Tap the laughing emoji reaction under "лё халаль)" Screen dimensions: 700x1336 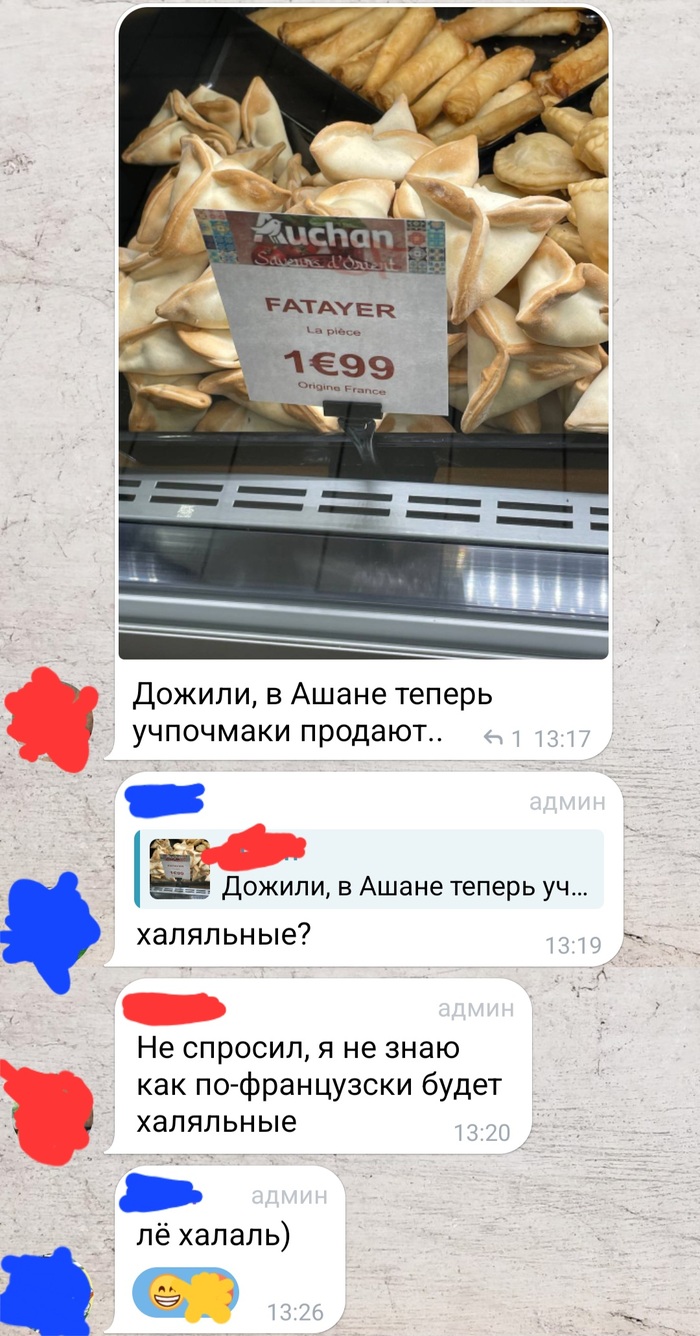pos(185,1291)
